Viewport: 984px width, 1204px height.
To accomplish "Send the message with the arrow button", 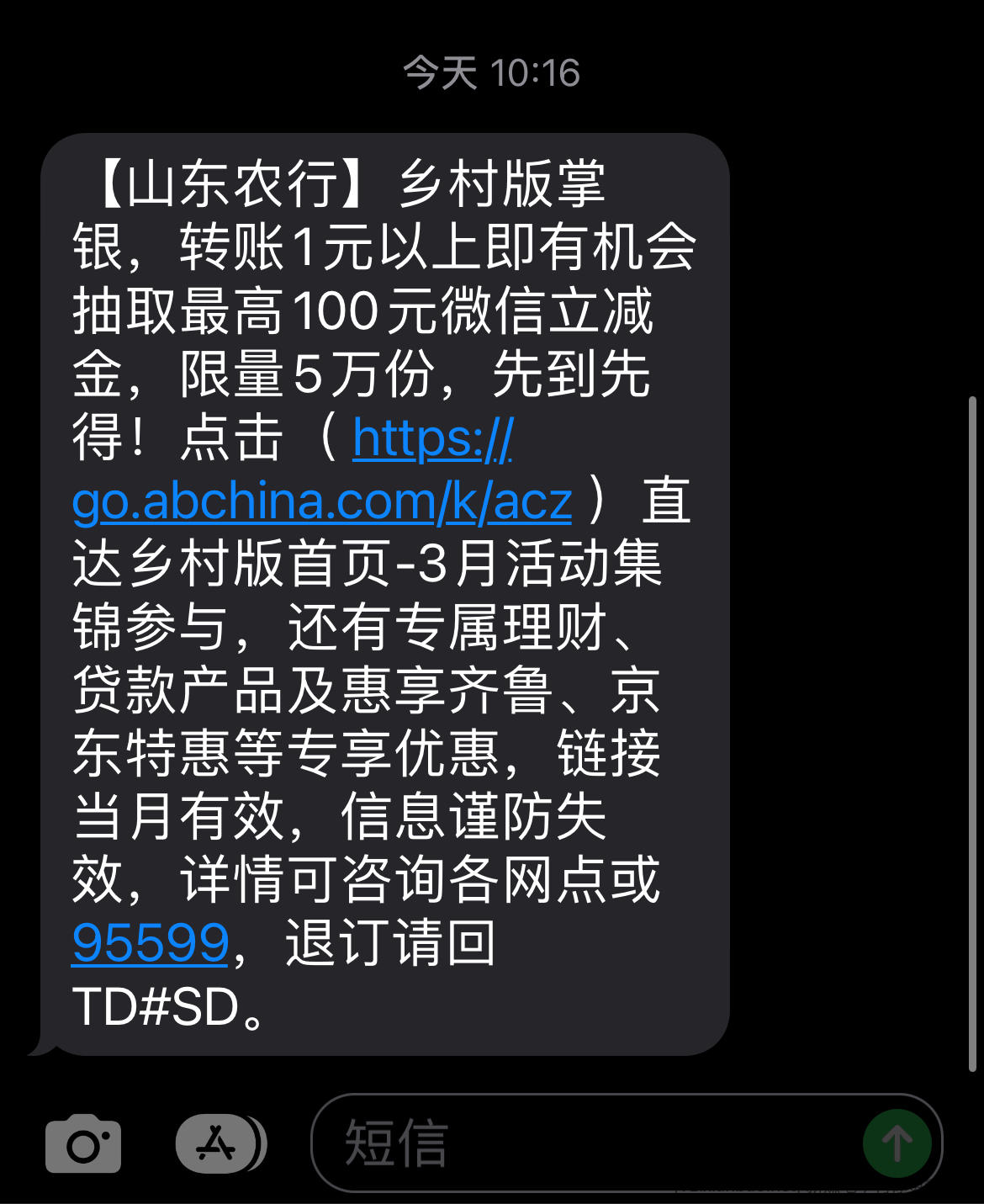I will pos(897,1143).
